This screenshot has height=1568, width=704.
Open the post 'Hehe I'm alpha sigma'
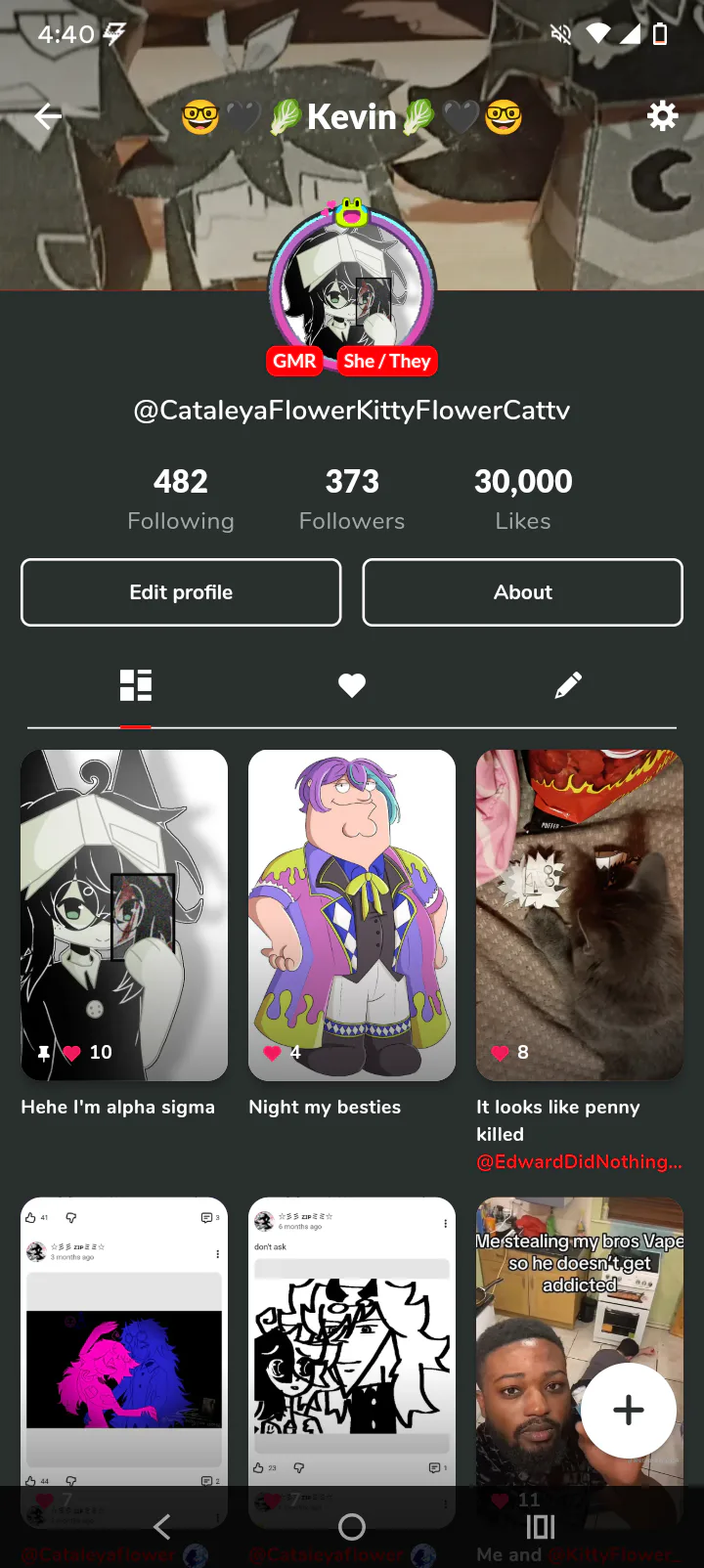point(124,914)
